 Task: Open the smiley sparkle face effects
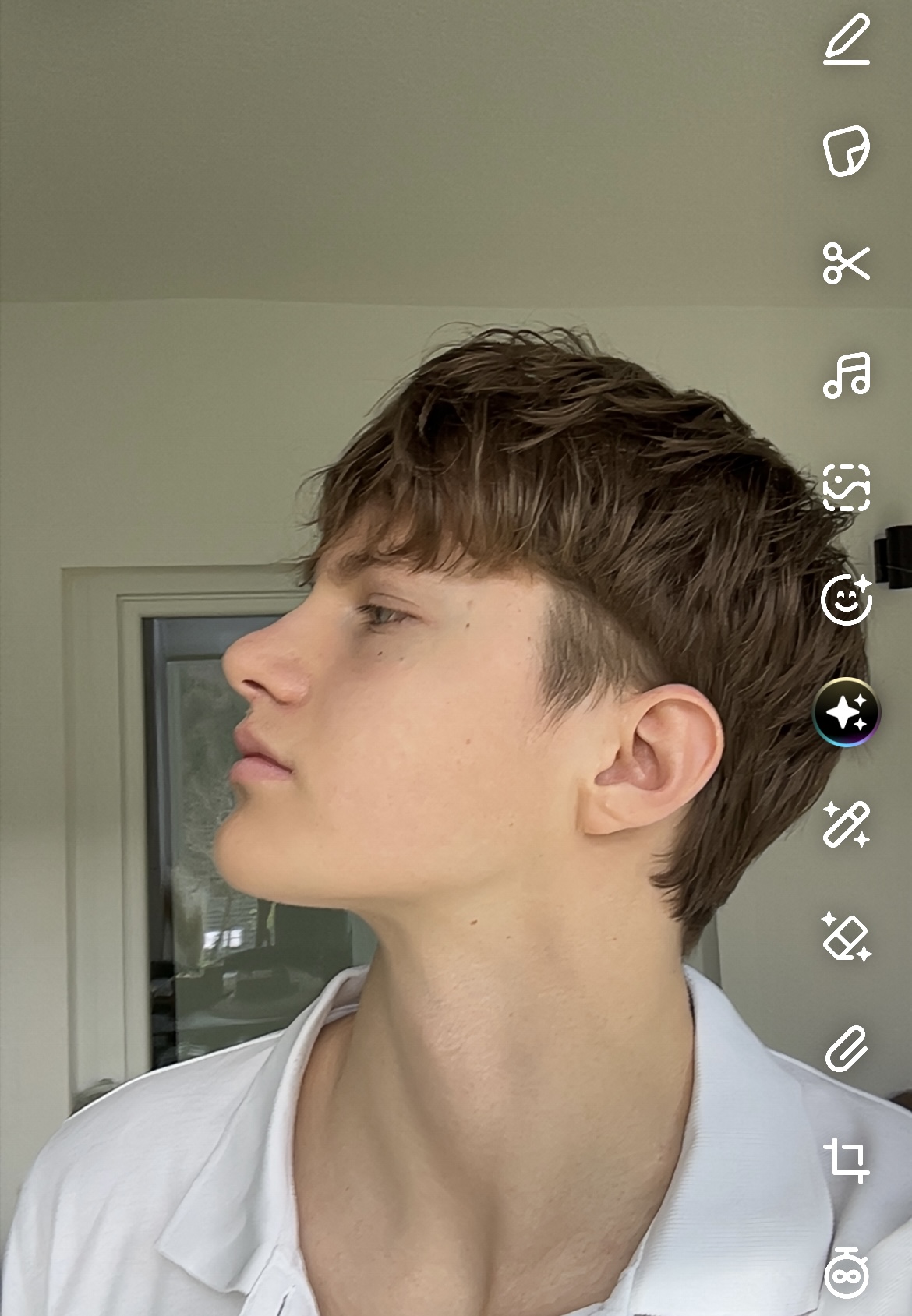847,599
